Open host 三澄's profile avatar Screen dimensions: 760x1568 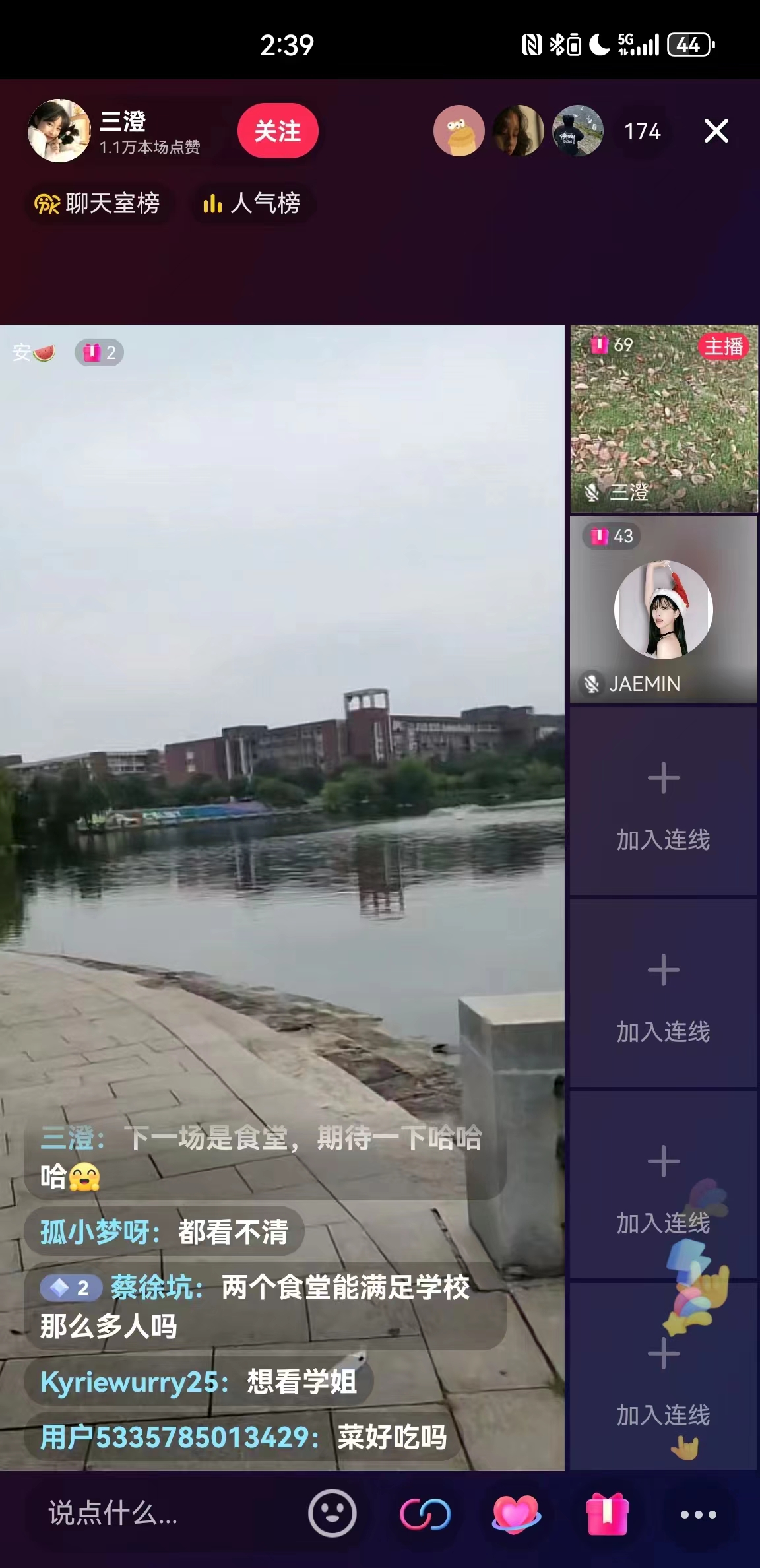coord(59,131)
